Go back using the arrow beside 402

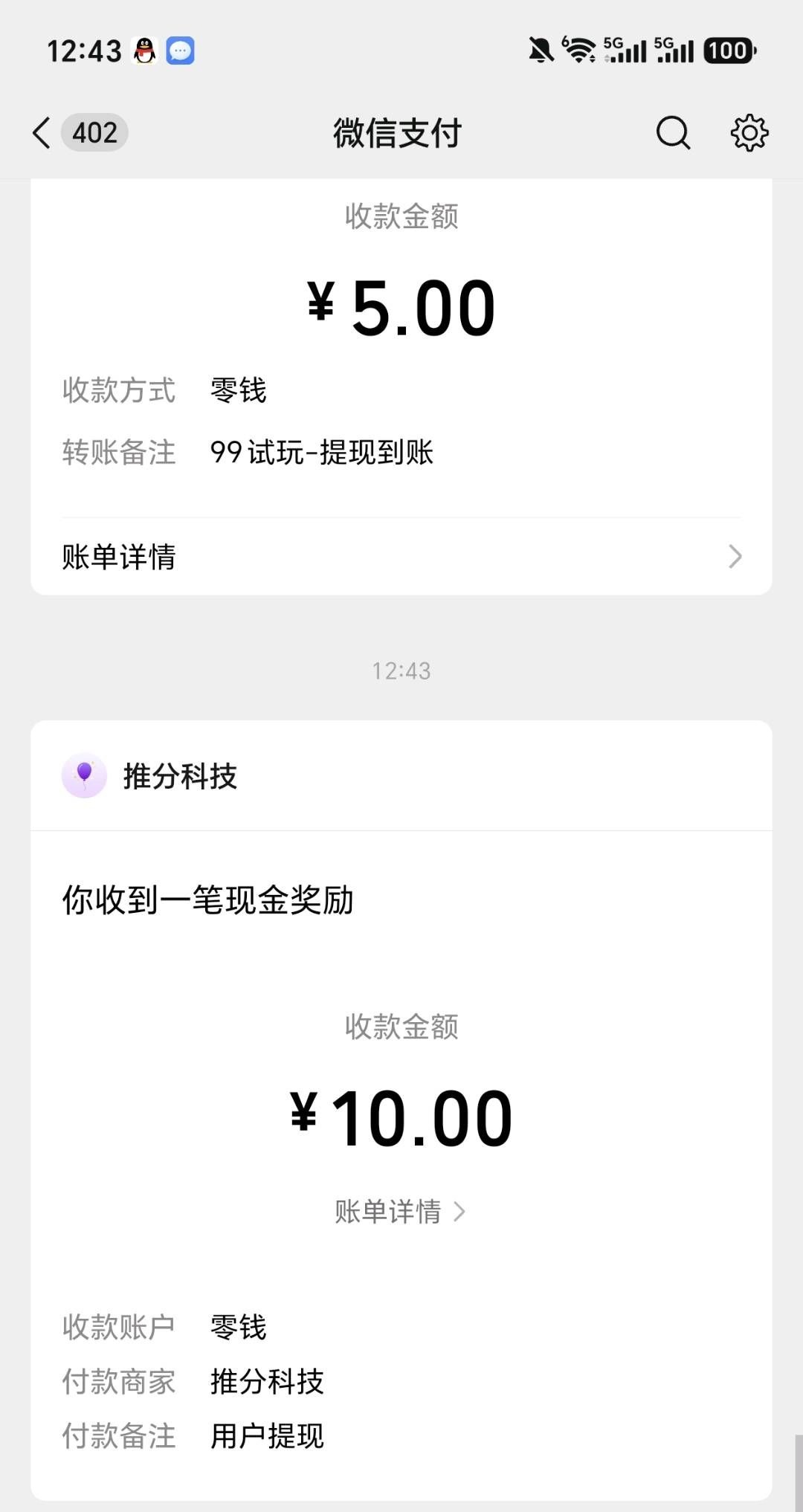click(42, 133)
